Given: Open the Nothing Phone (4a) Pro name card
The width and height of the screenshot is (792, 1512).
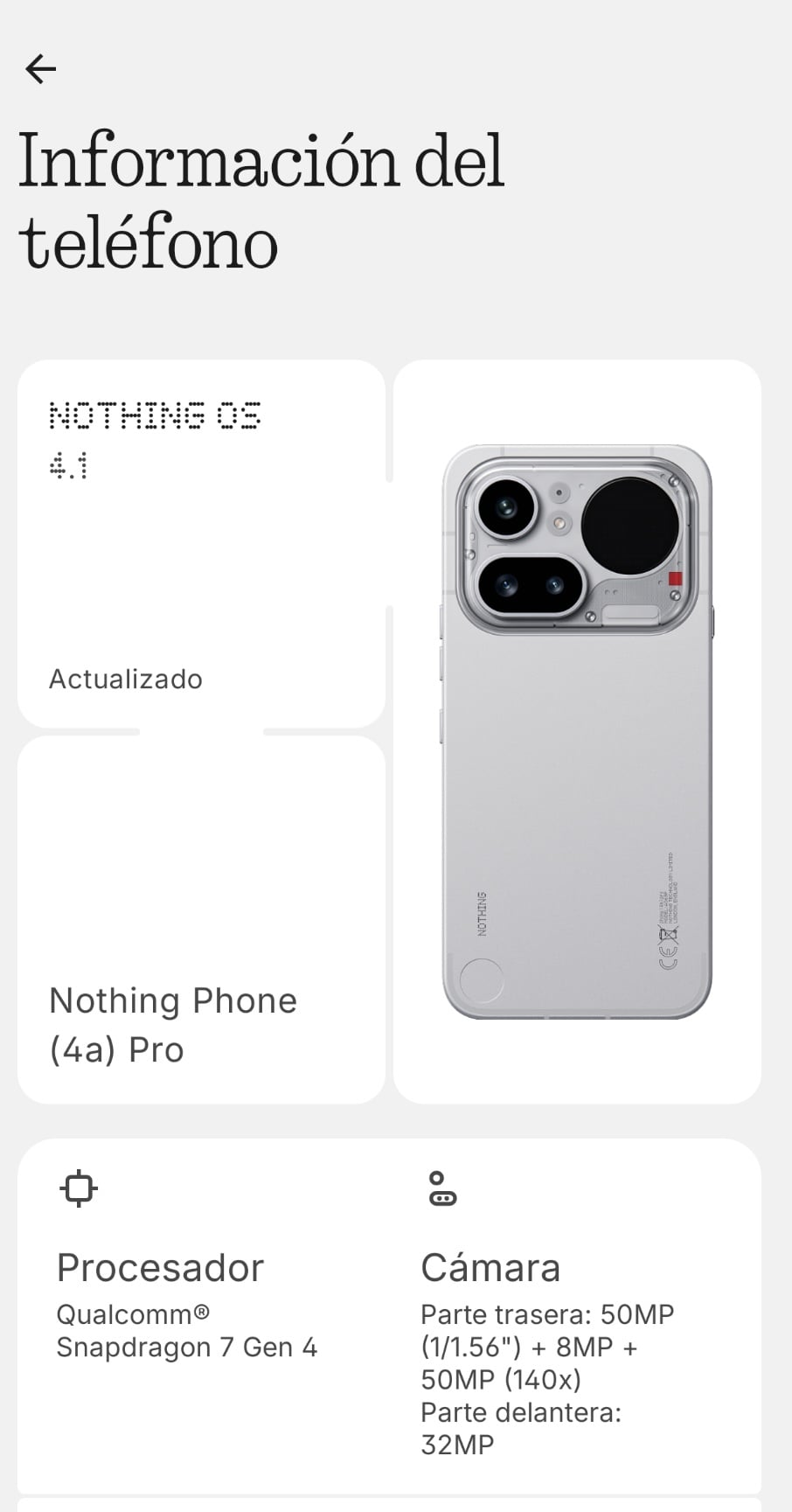Looking at the screenshot, I should [201, 920].
